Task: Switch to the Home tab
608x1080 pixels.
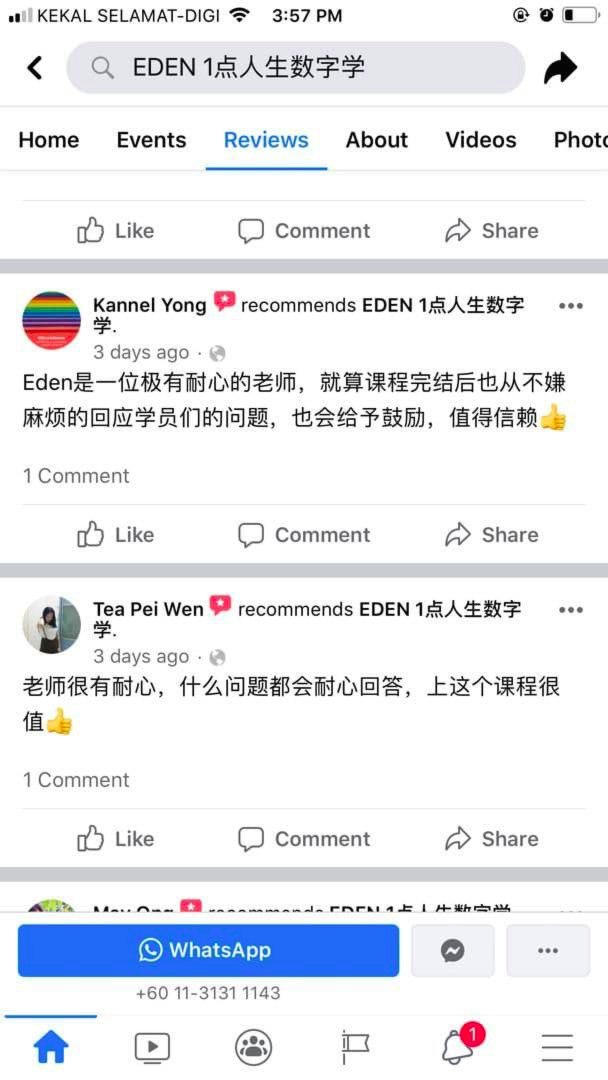Action: coord(49,140)
